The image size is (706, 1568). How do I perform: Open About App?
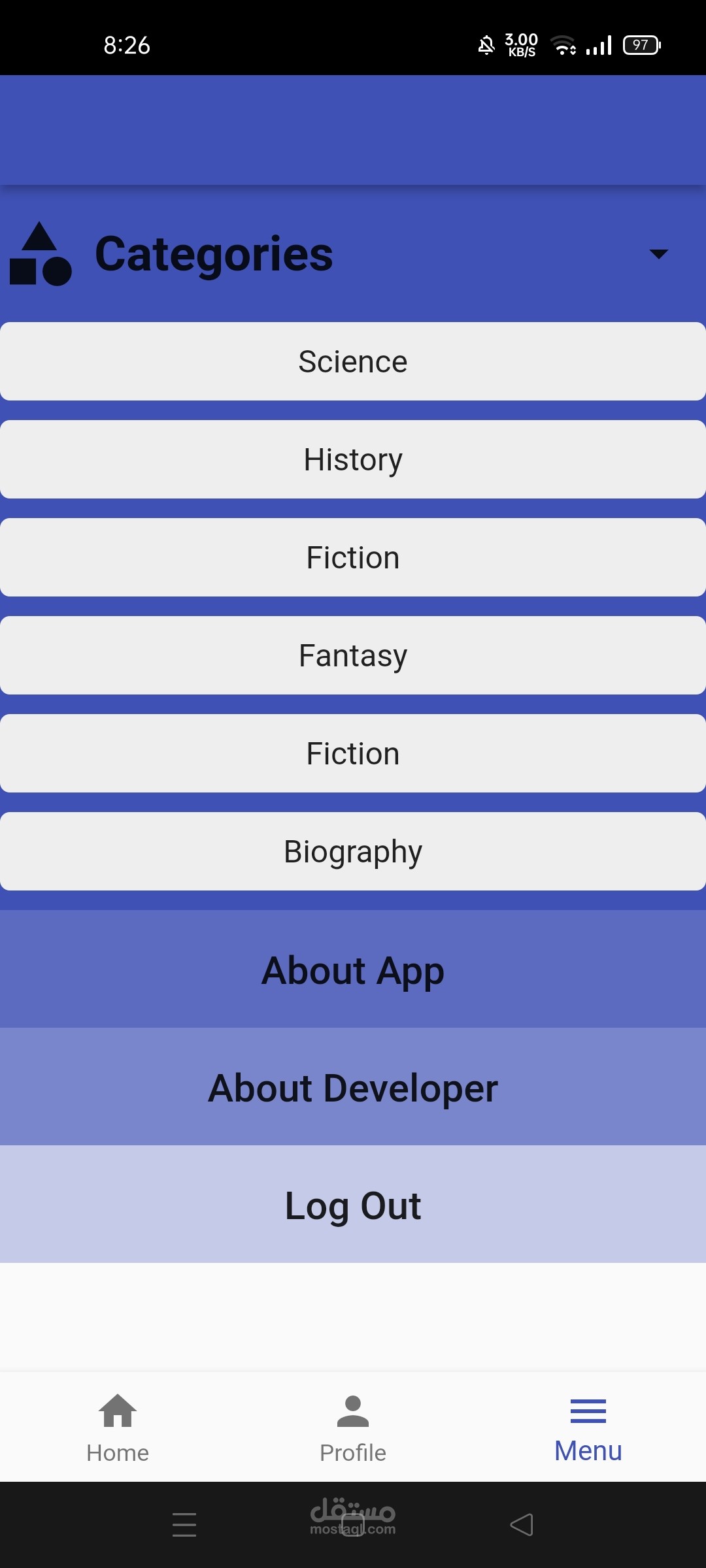[x=353, y=970]
